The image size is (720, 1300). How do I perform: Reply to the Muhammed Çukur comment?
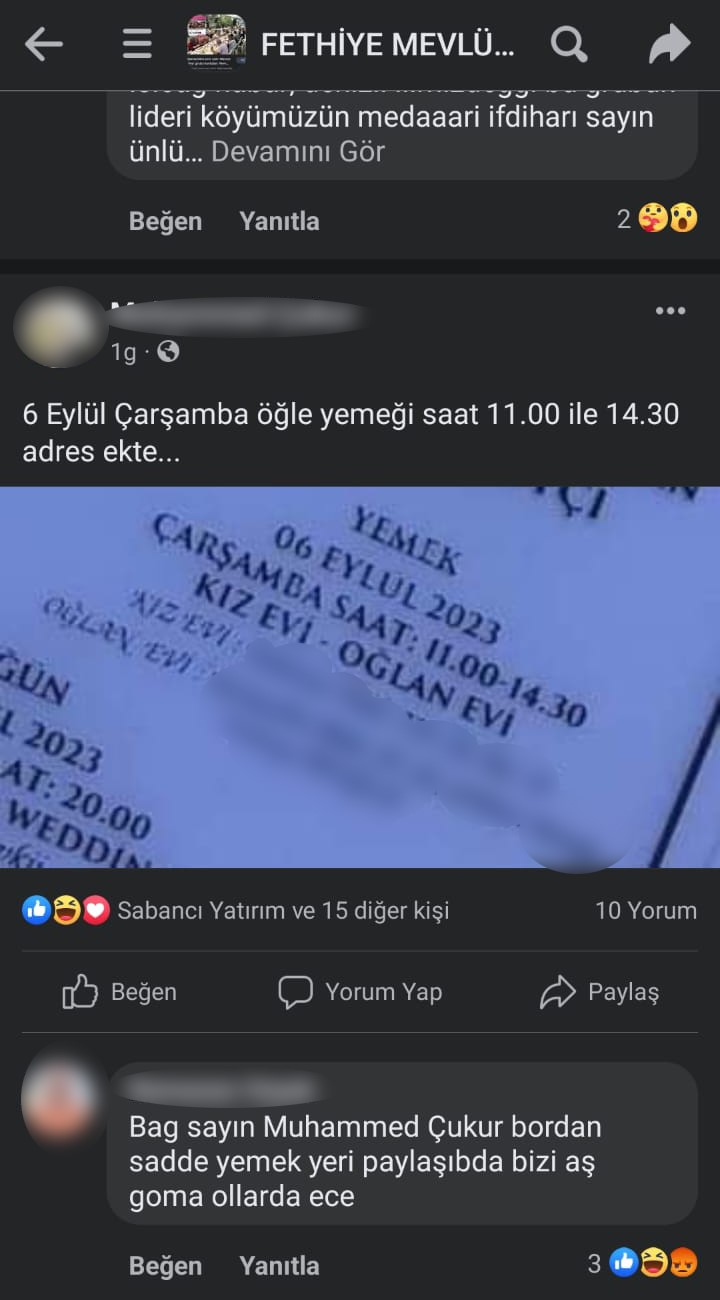pos(279,1266)
